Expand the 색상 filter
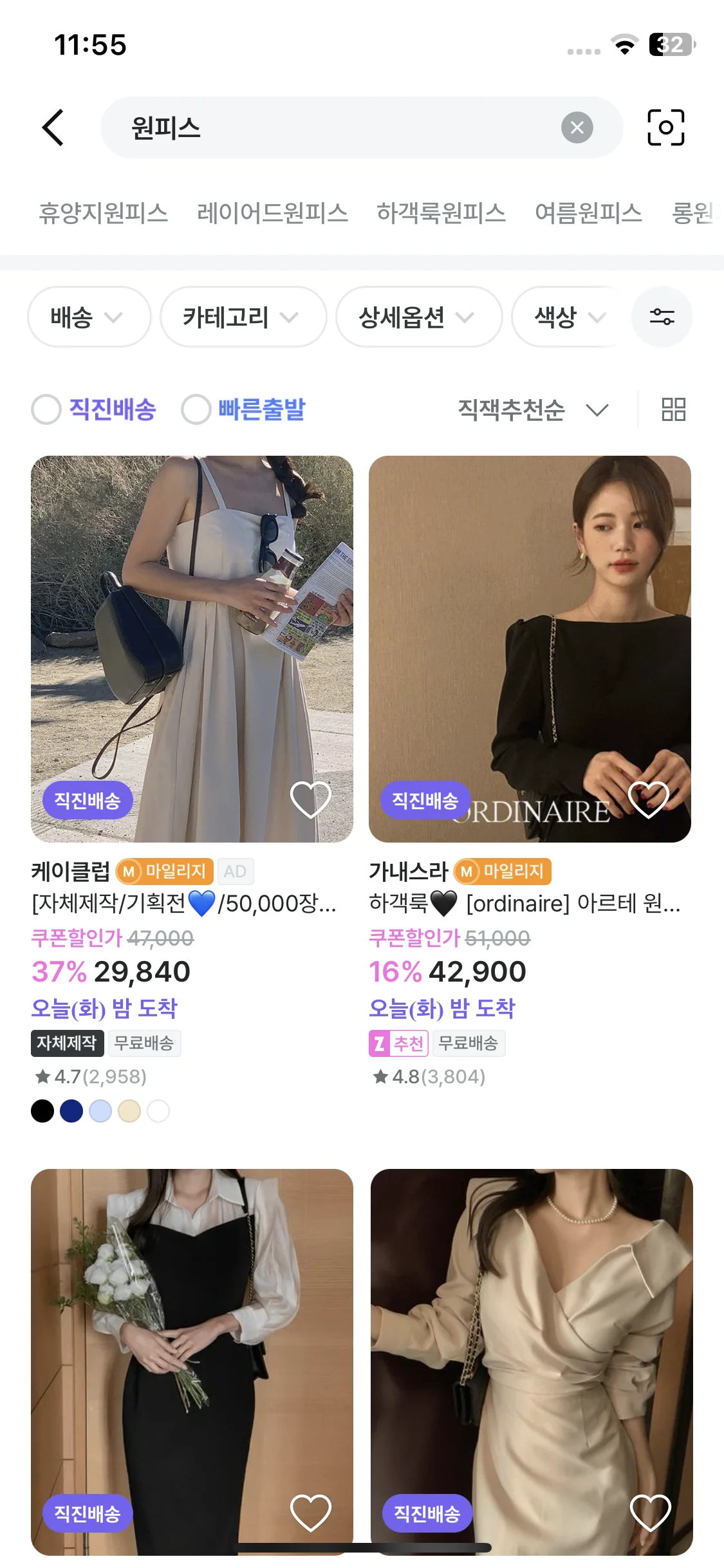The height and width of the screenshot is (1568, 724). pos(570,317)
